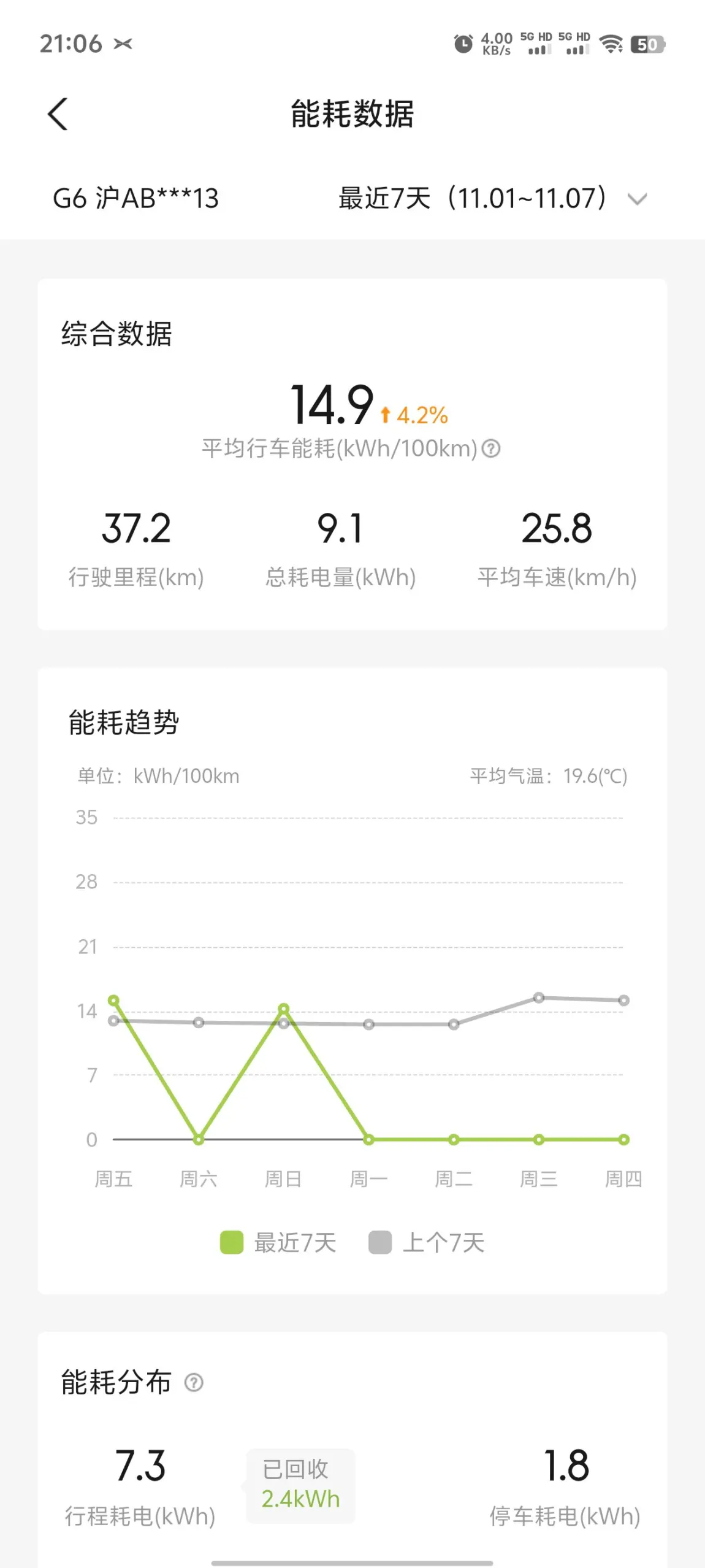This screenshot has width=705, height=1568.
Task: Tap the help icon beside 平均行车能耗
Action: (491, 449)
